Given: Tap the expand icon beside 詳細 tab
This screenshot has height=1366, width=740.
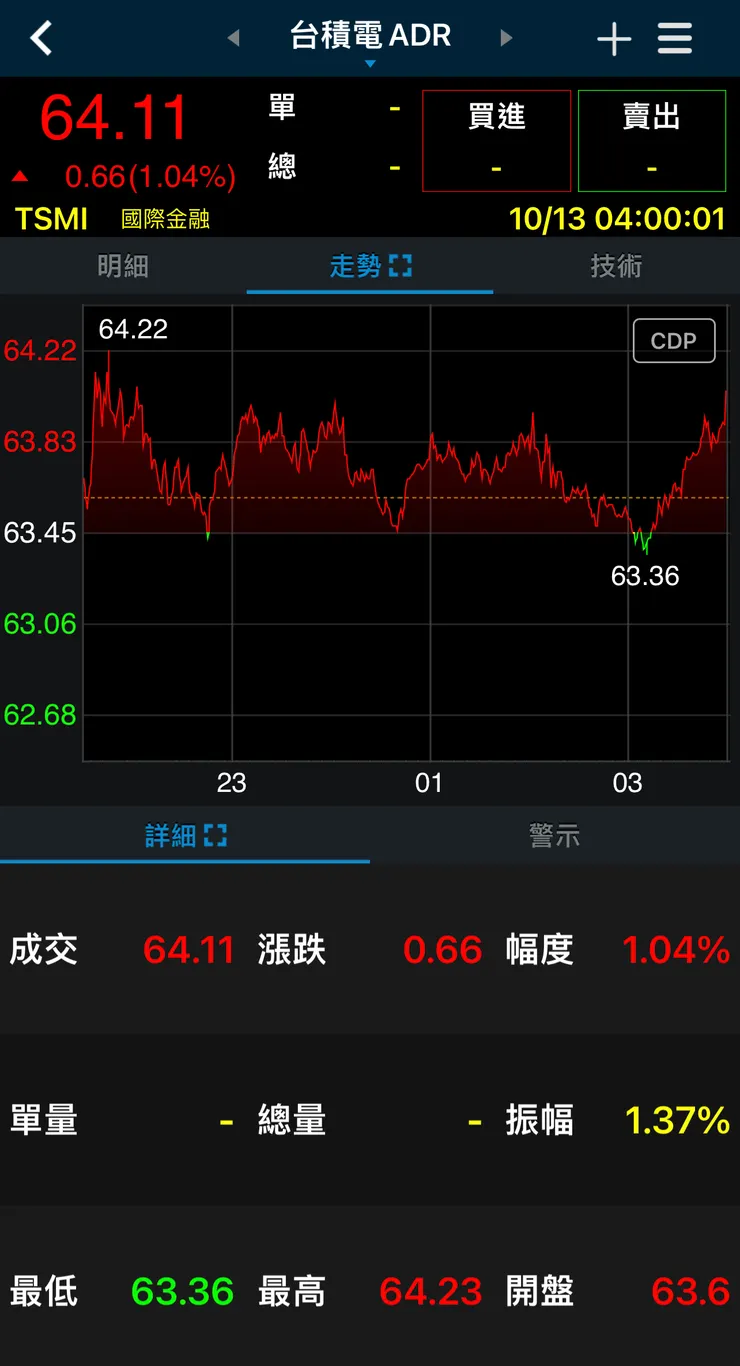Looking at the screenshot, I should tap(215, 836).
